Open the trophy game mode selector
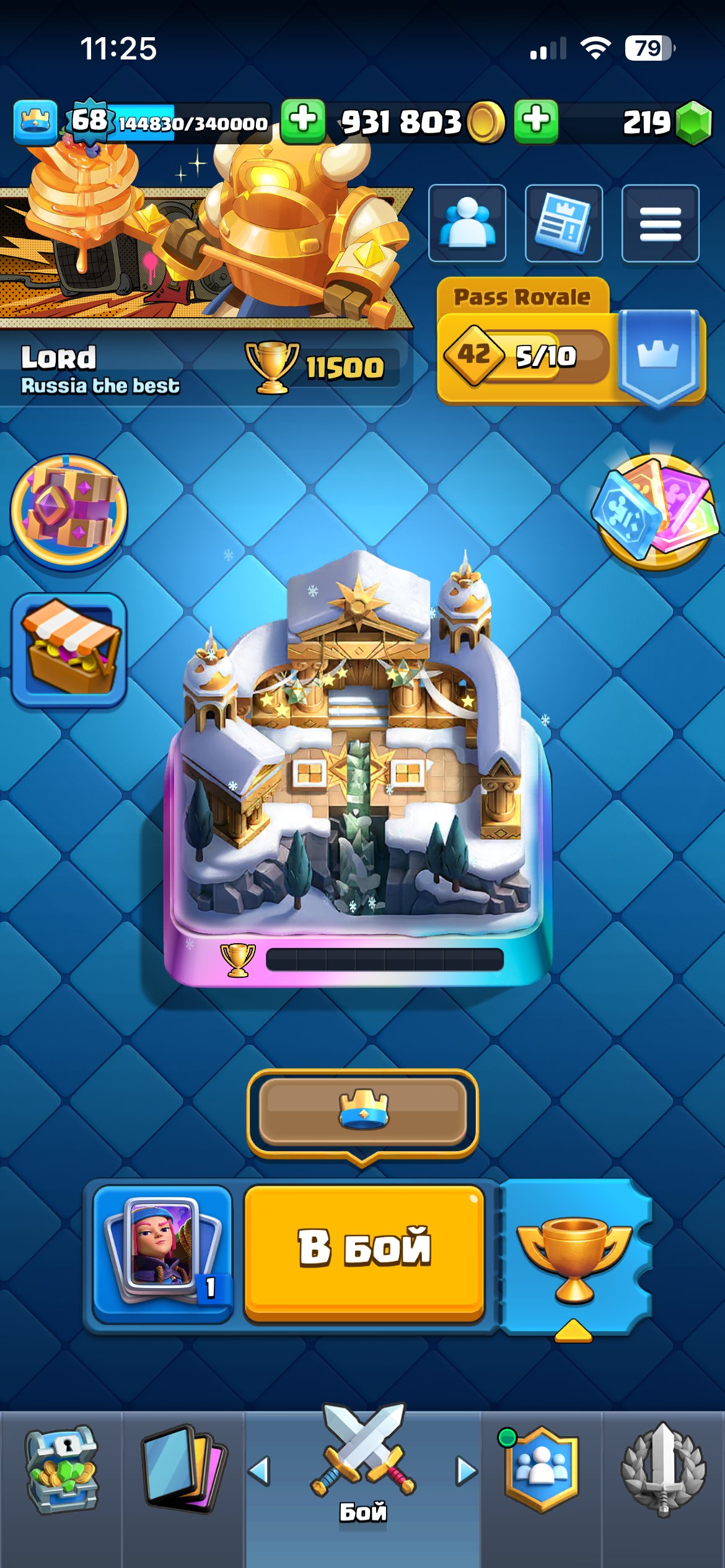 click(x=574, y=1257)
